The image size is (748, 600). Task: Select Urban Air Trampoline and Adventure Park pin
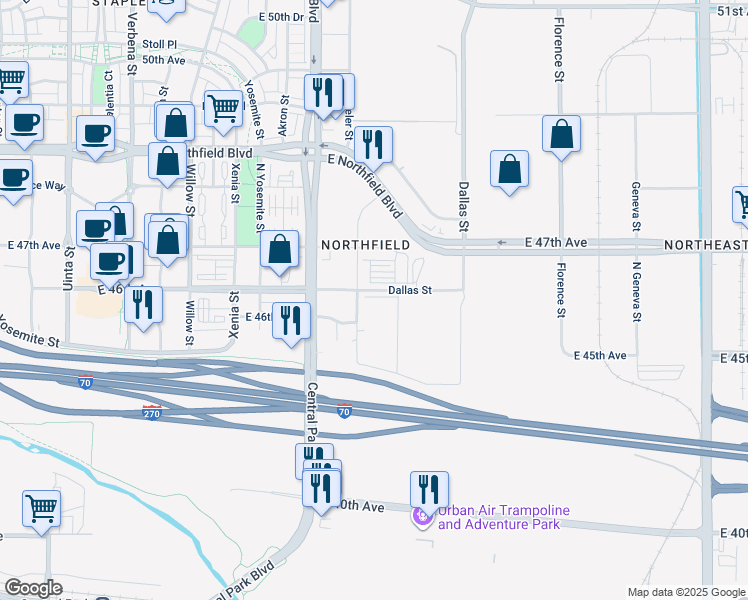pyautogui.click(x=423, y=516)
